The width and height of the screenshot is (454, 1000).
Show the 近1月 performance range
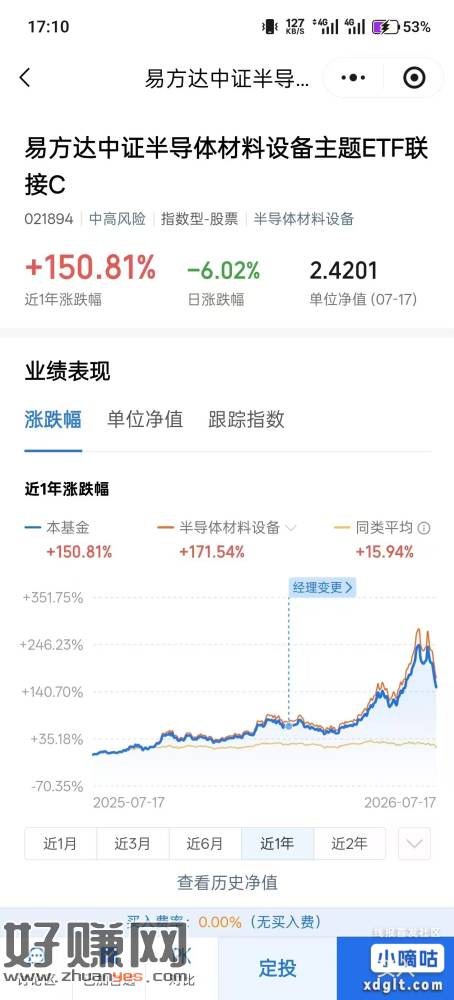(61, 844)
